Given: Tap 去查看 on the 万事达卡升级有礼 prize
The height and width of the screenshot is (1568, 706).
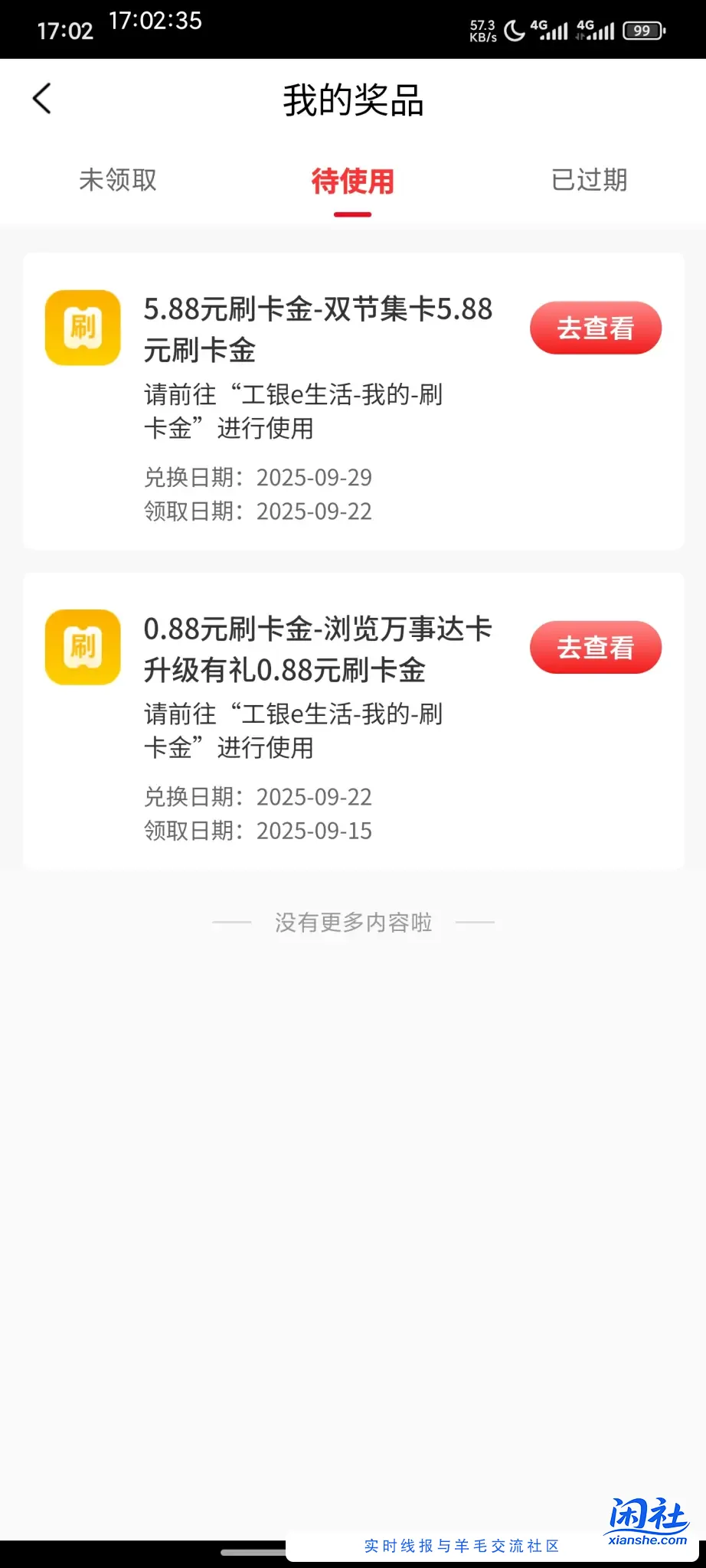Looking at the screenshot, I should [x=596, y=647].
